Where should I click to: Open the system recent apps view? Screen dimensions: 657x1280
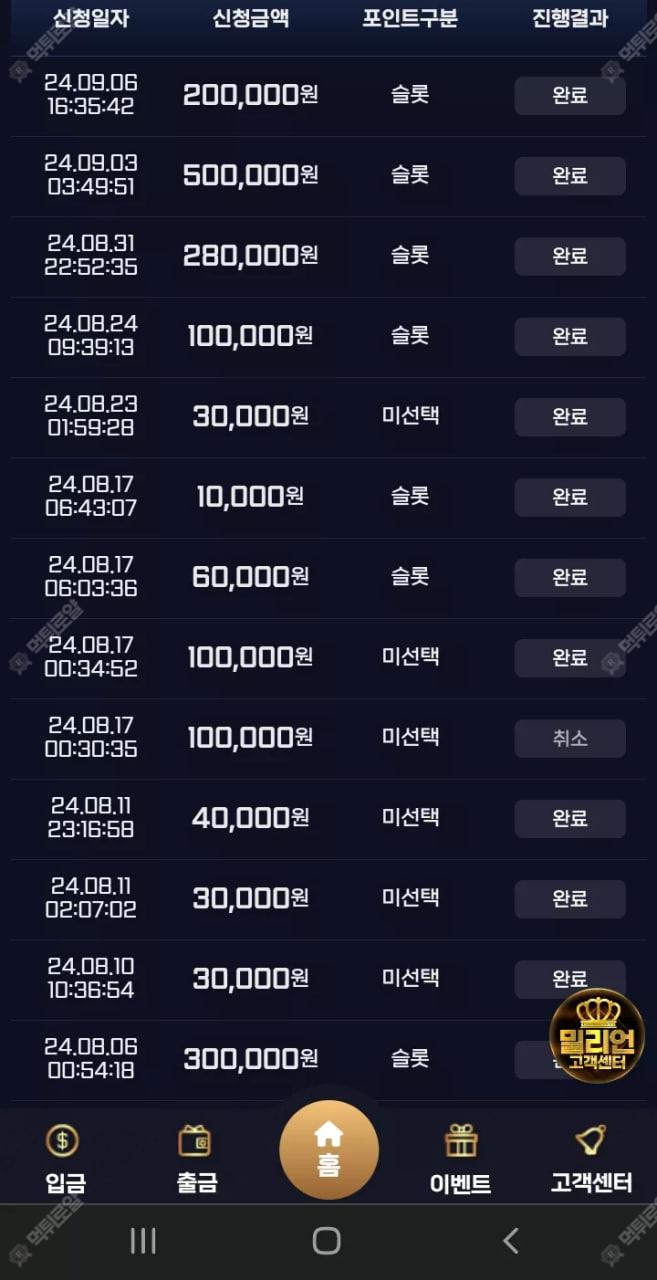point(143,1241)
